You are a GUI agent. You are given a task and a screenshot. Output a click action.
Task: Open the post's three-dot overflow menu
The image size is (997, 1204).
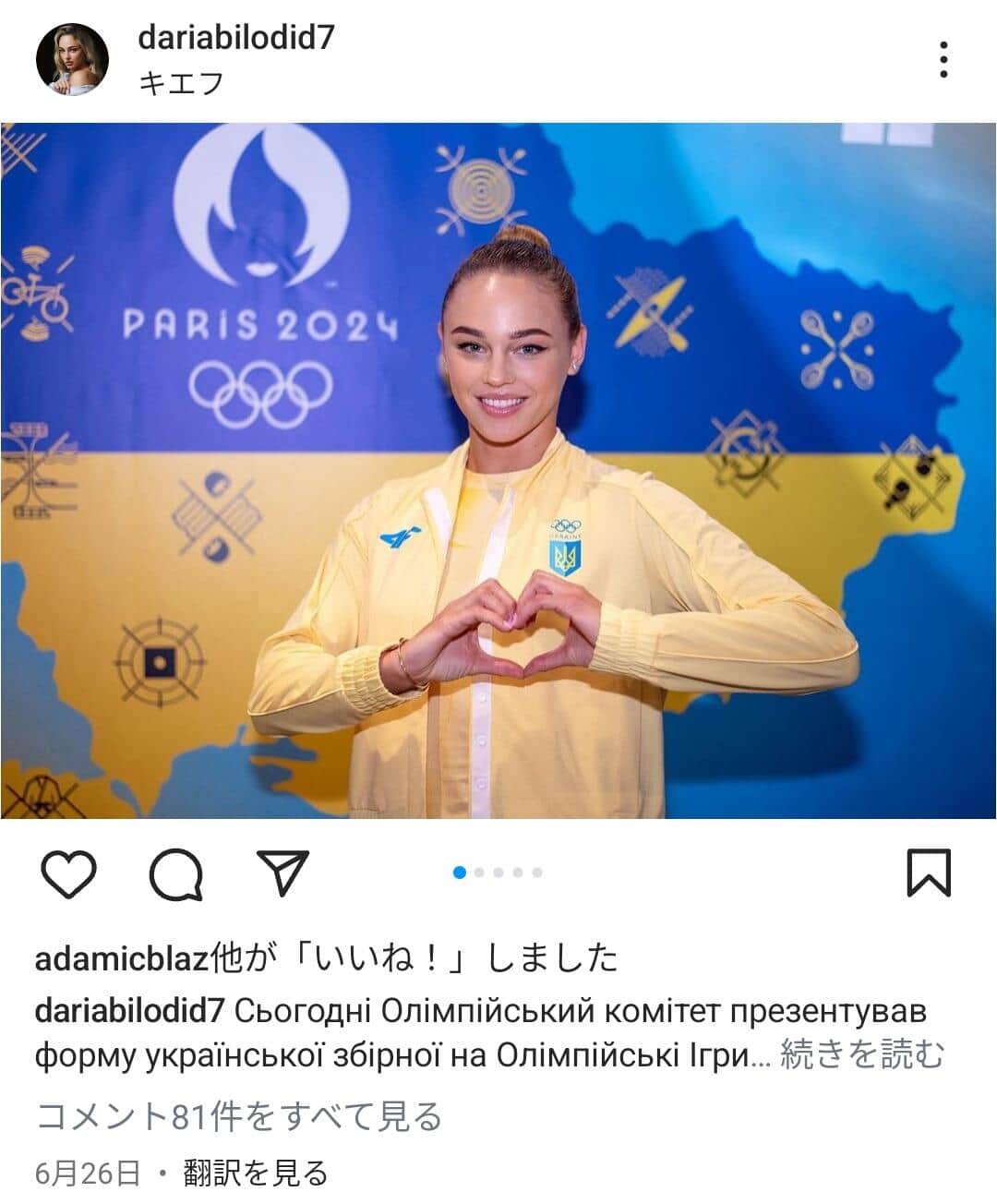tap(943, 60)
